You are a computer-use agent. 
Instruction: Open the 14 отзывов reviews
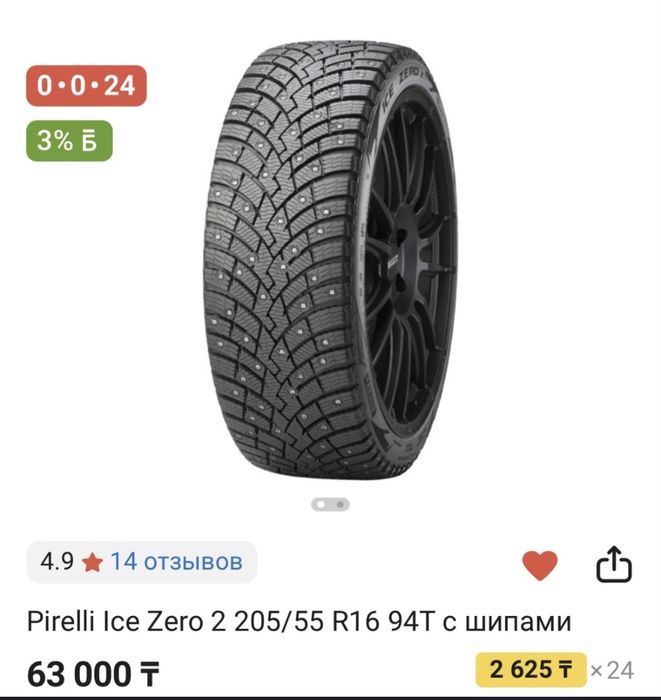tap(176, 561)
